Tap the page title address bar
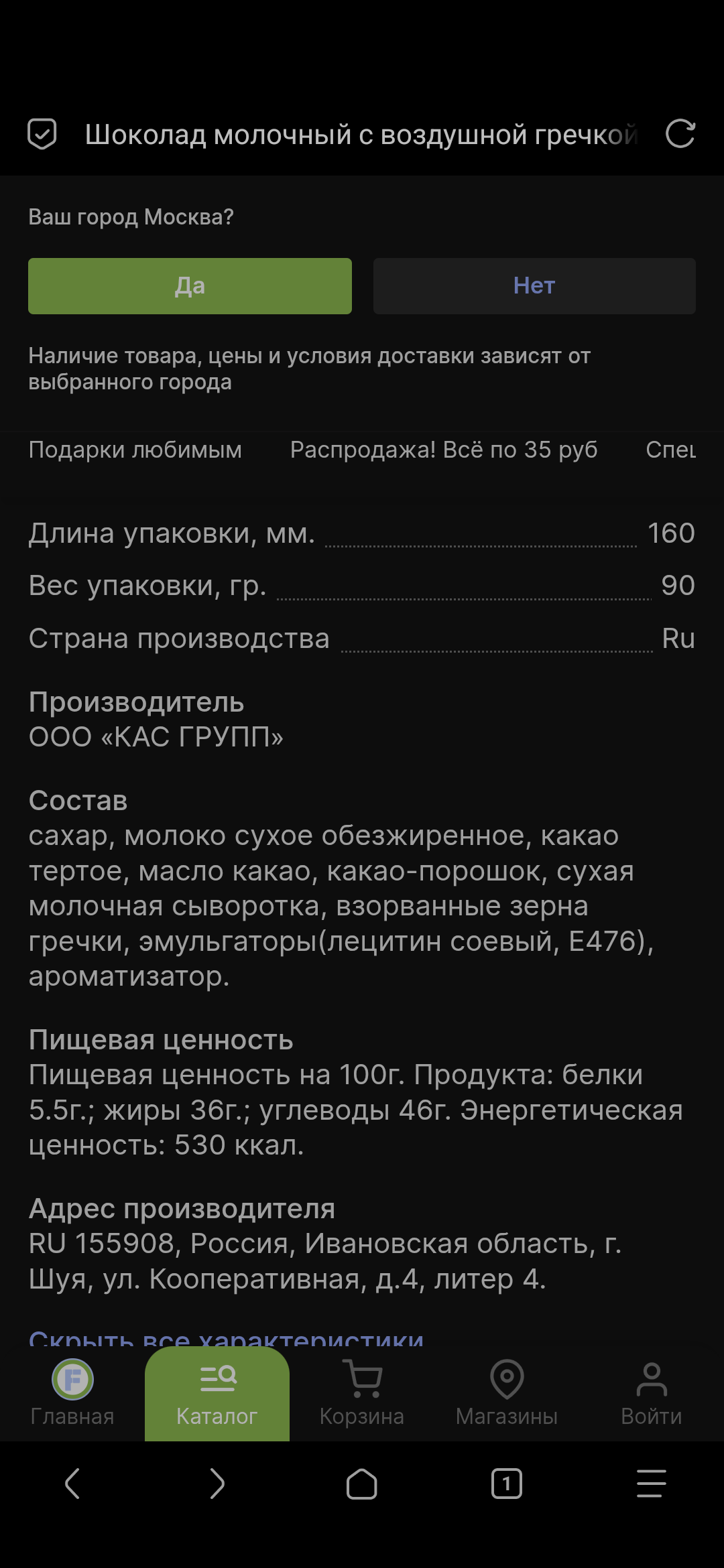Viewport: 724px width, 1568px height. [361, 135]
